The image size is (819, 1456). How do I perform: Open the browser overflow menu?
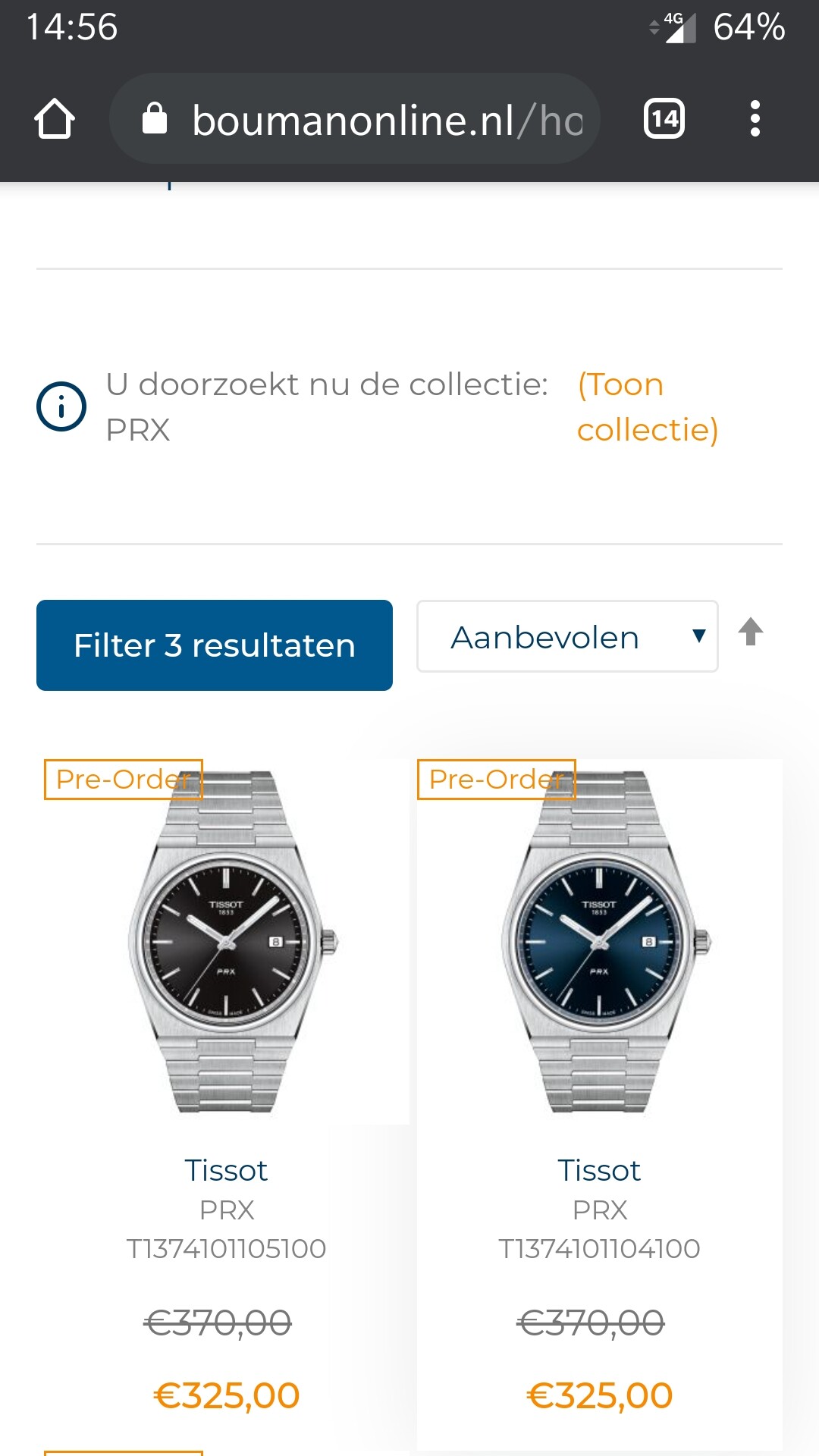[755, 119]
